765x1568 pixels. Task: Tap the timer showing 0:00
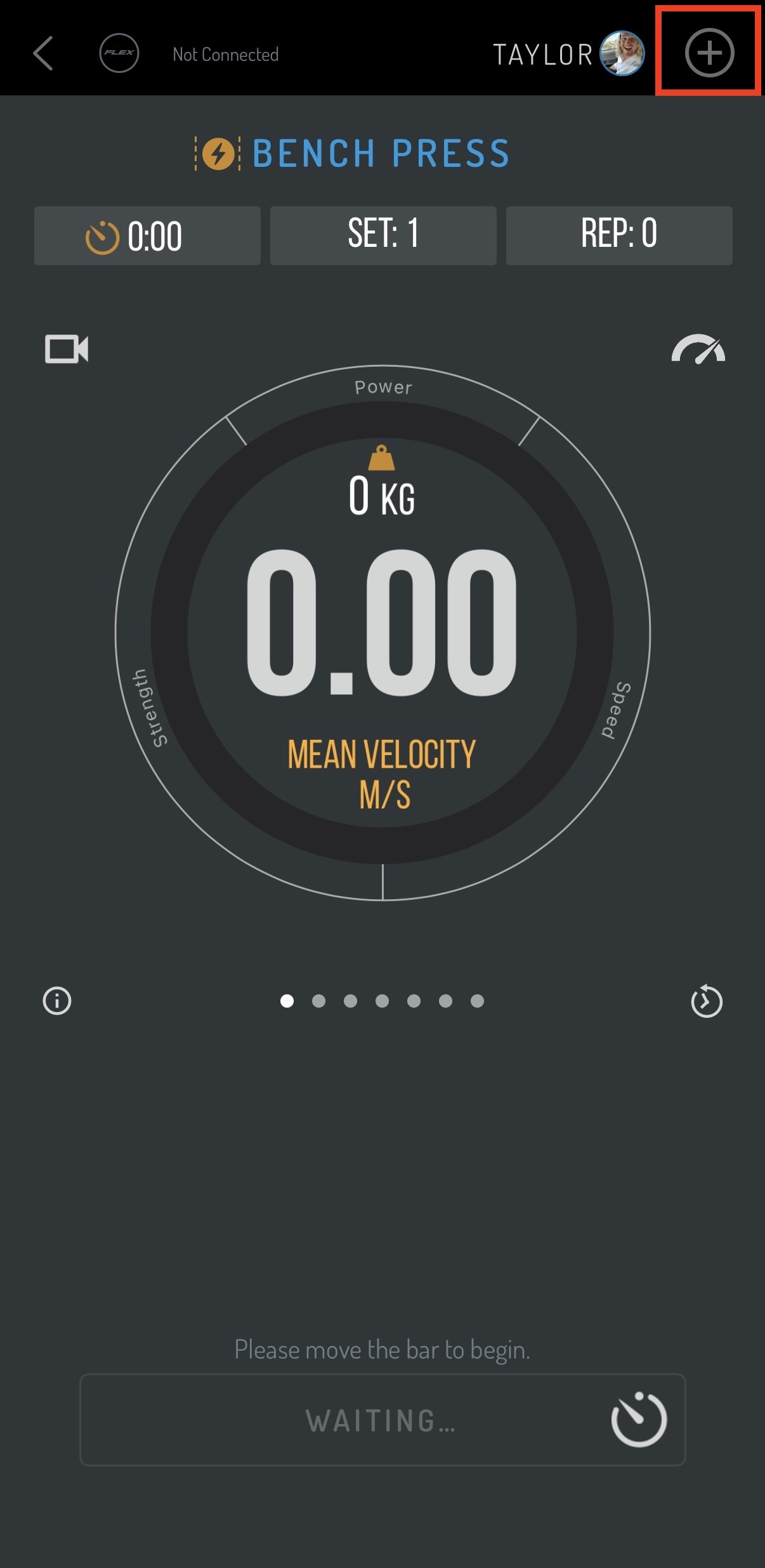pos(147,235)
